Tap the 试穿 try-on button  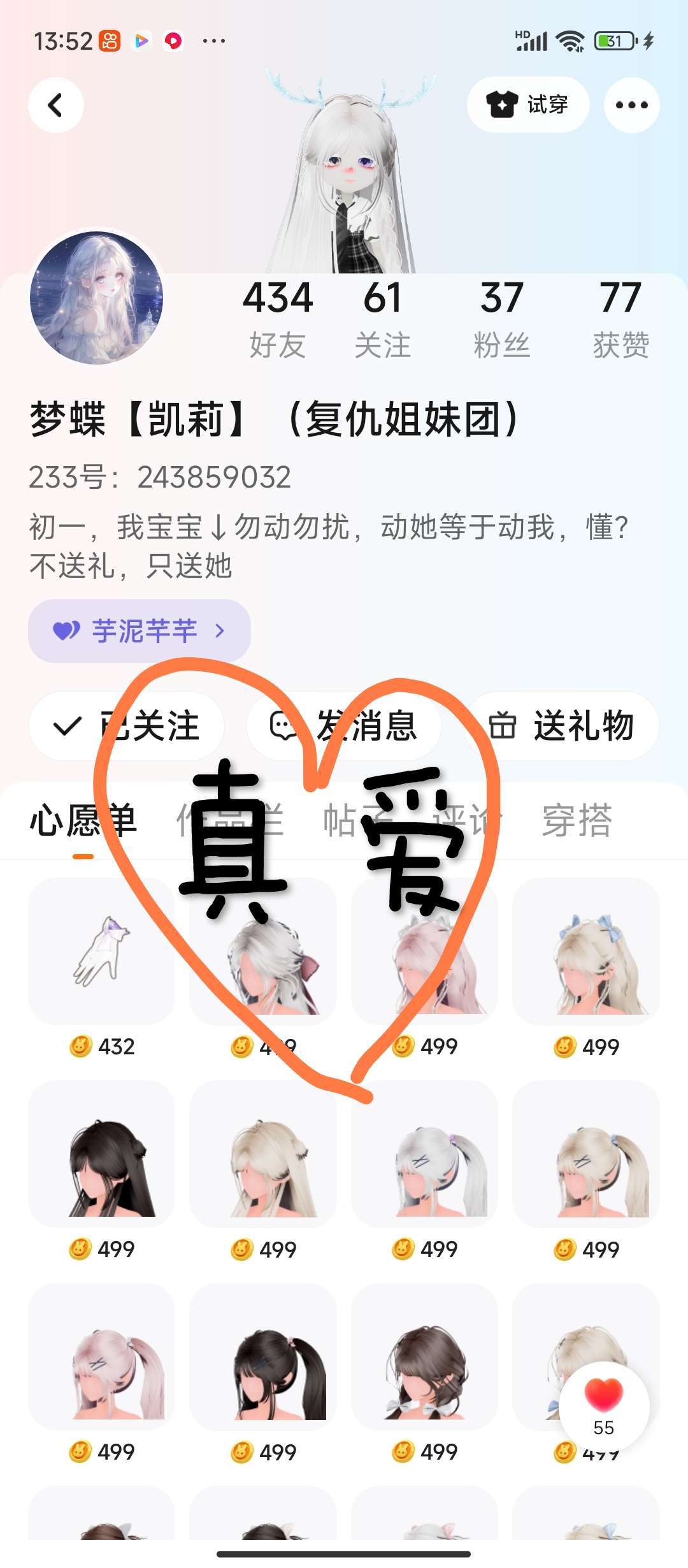[528, 105]
